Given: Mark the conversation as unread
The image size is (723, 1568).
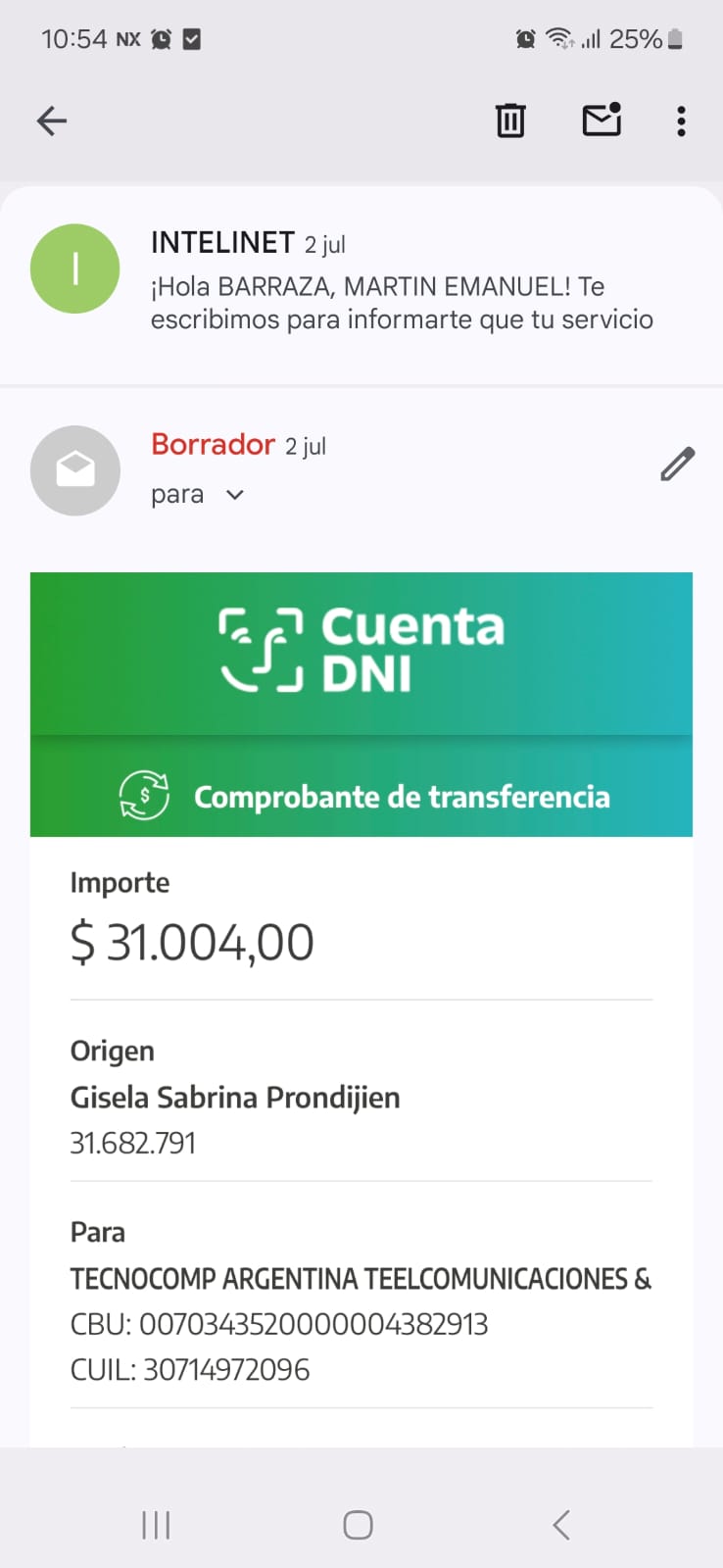Looking at the screenshot, I should [602, 121].
